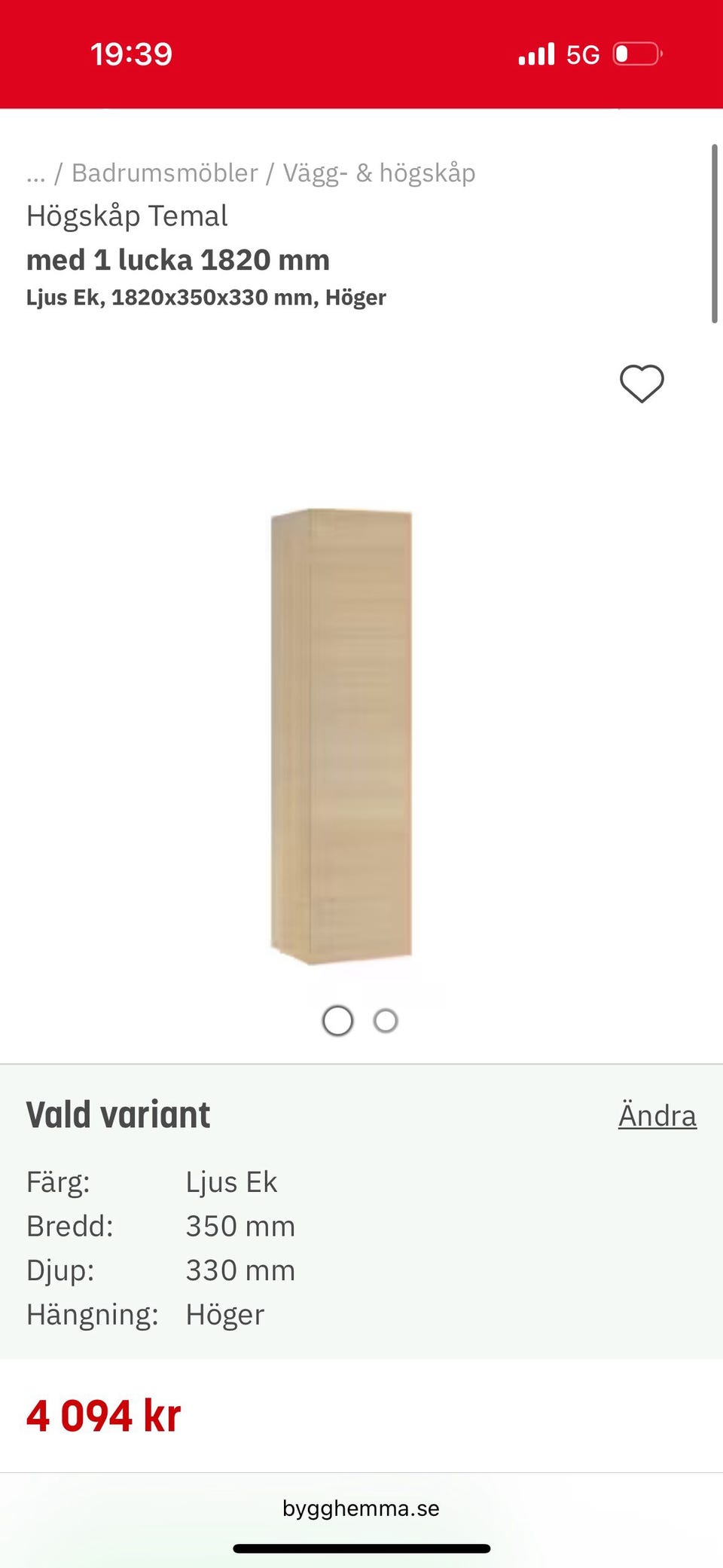Tap the battery indicator in the status bar

click(x=638, y=53)
